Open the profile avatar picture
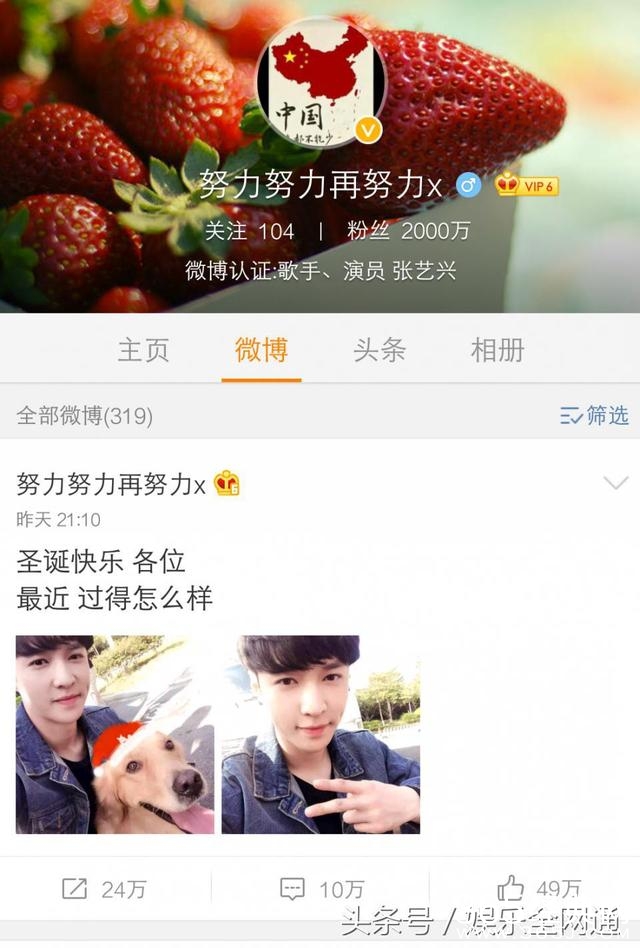 (x=321, y=83)
